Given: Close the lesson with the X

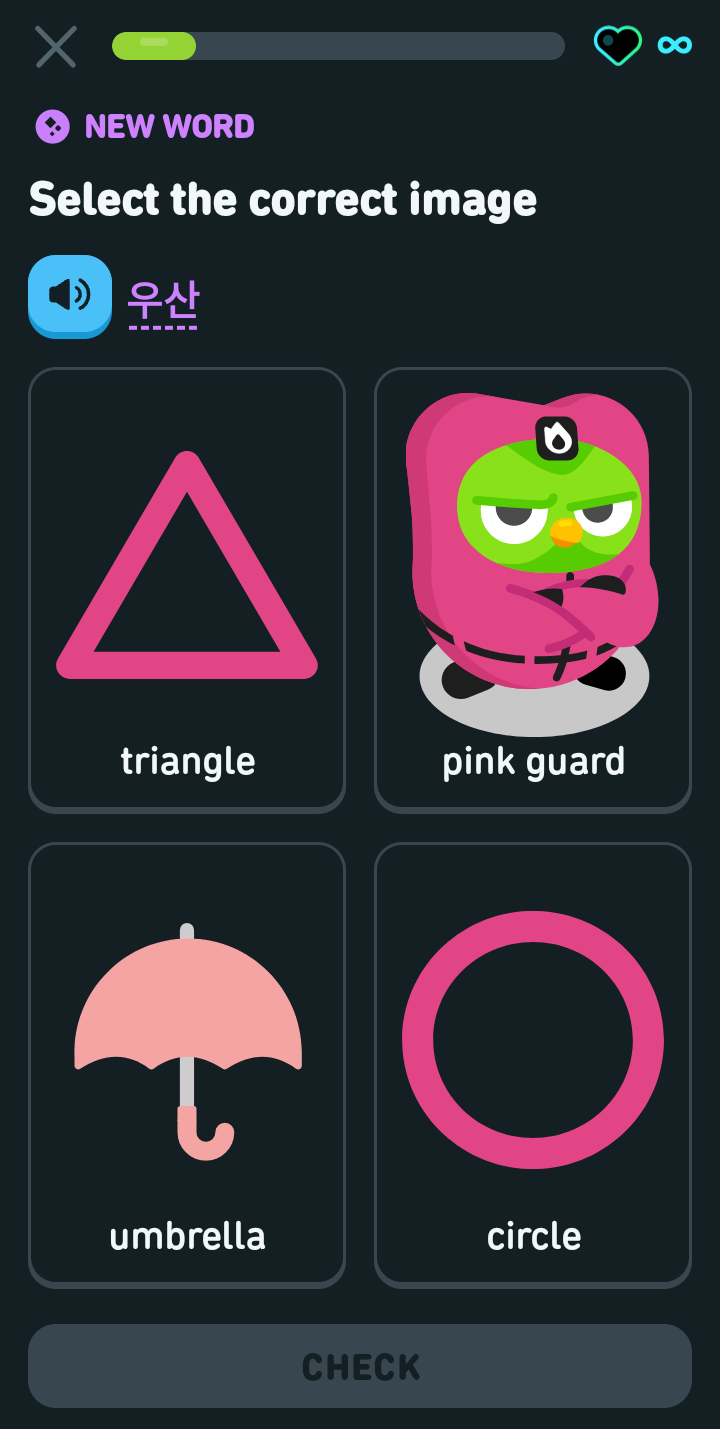Looking at the screenshot, I should pos(56,46).
